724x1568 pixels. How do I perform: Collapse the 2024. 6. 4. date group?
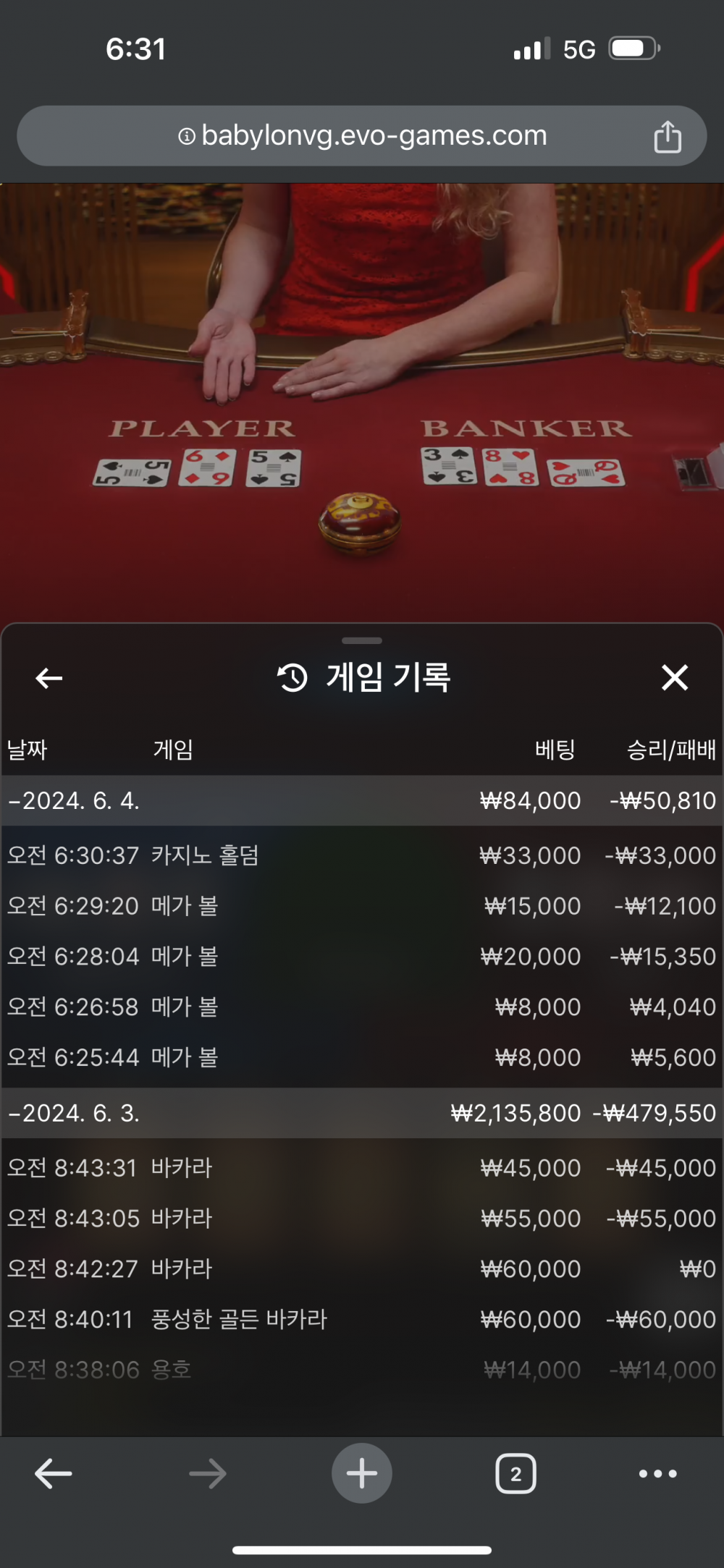click(72, 801)
